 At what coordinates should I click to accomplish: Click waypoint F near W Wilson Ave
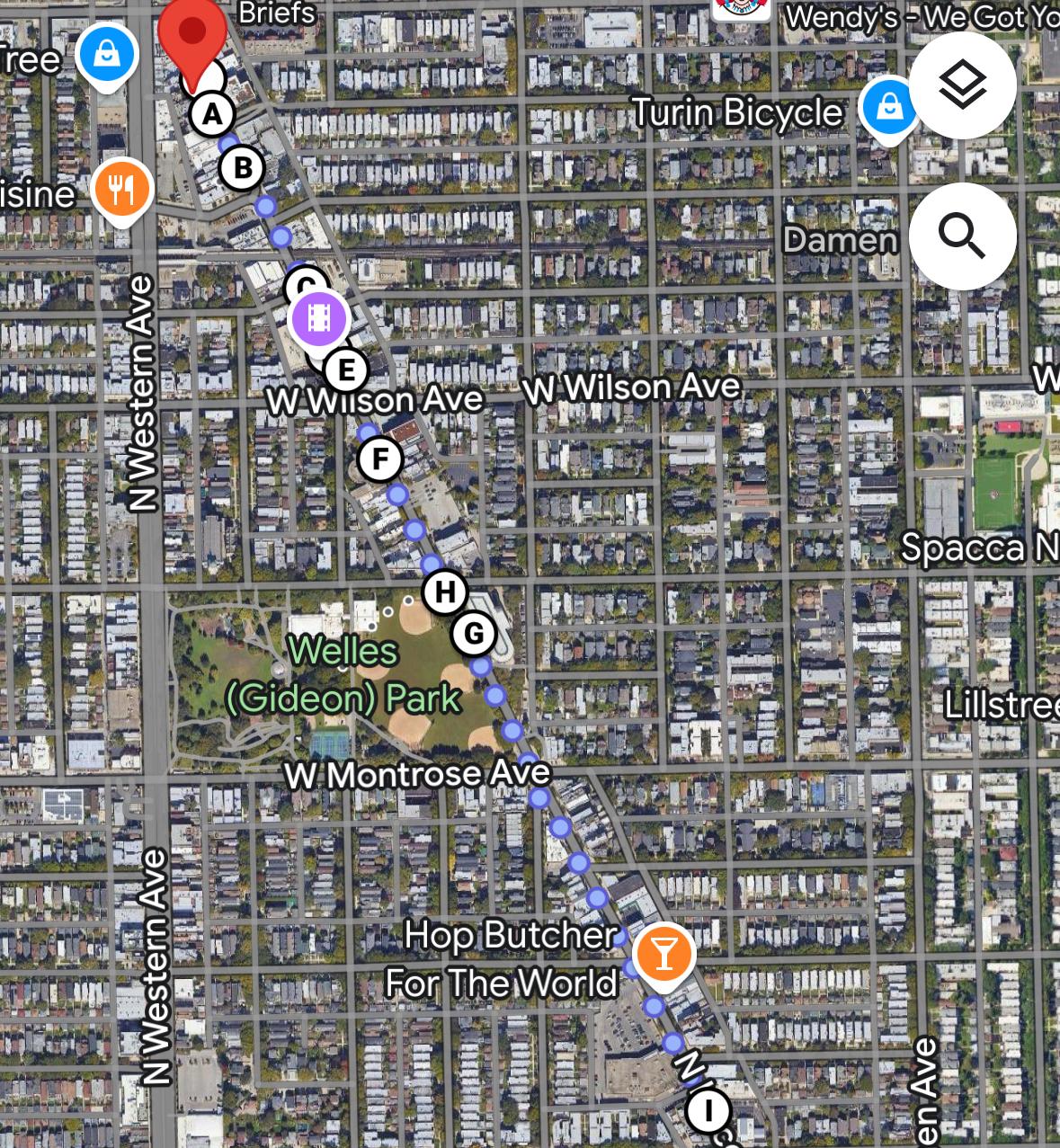coord(381,458)
